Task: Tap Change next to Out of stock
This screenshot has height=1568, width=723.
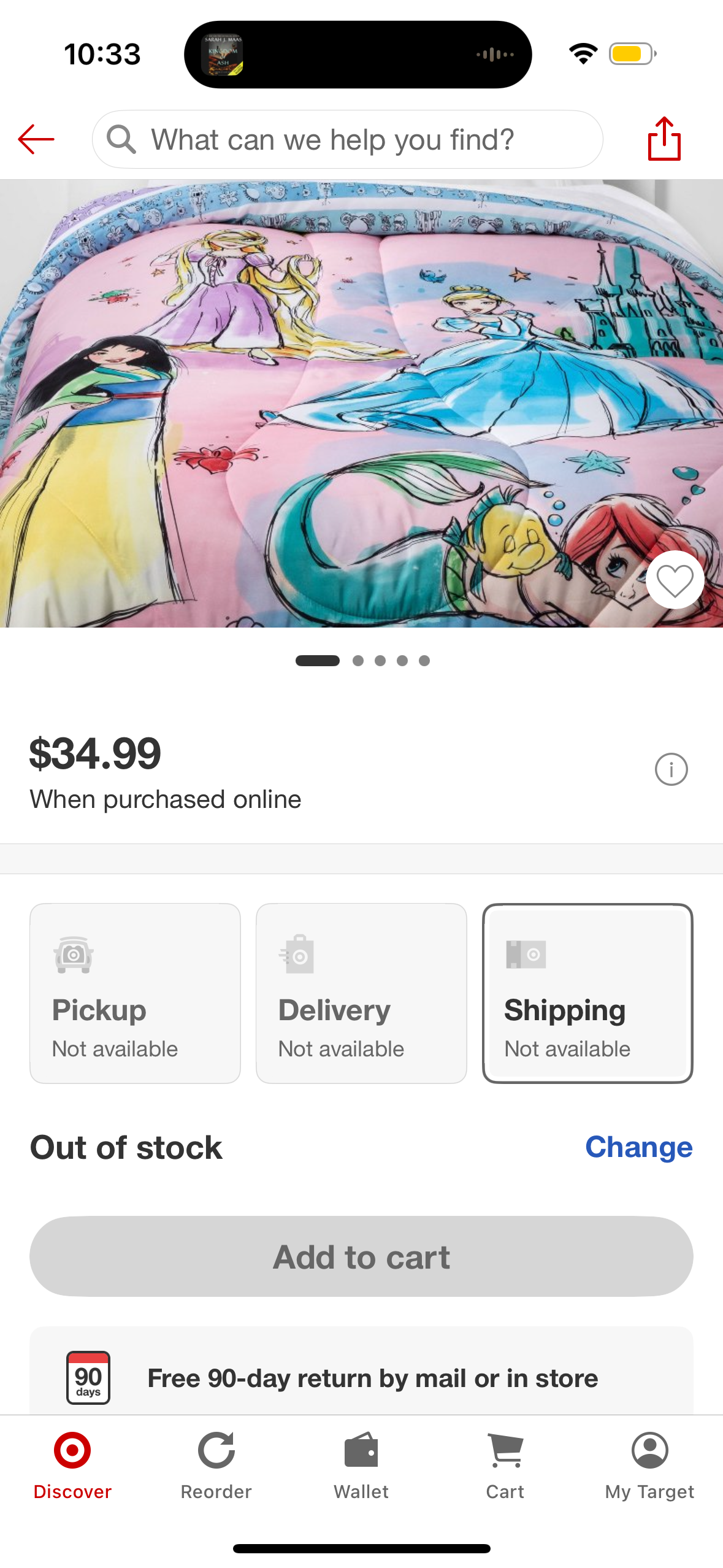Action: (638, 1147)
